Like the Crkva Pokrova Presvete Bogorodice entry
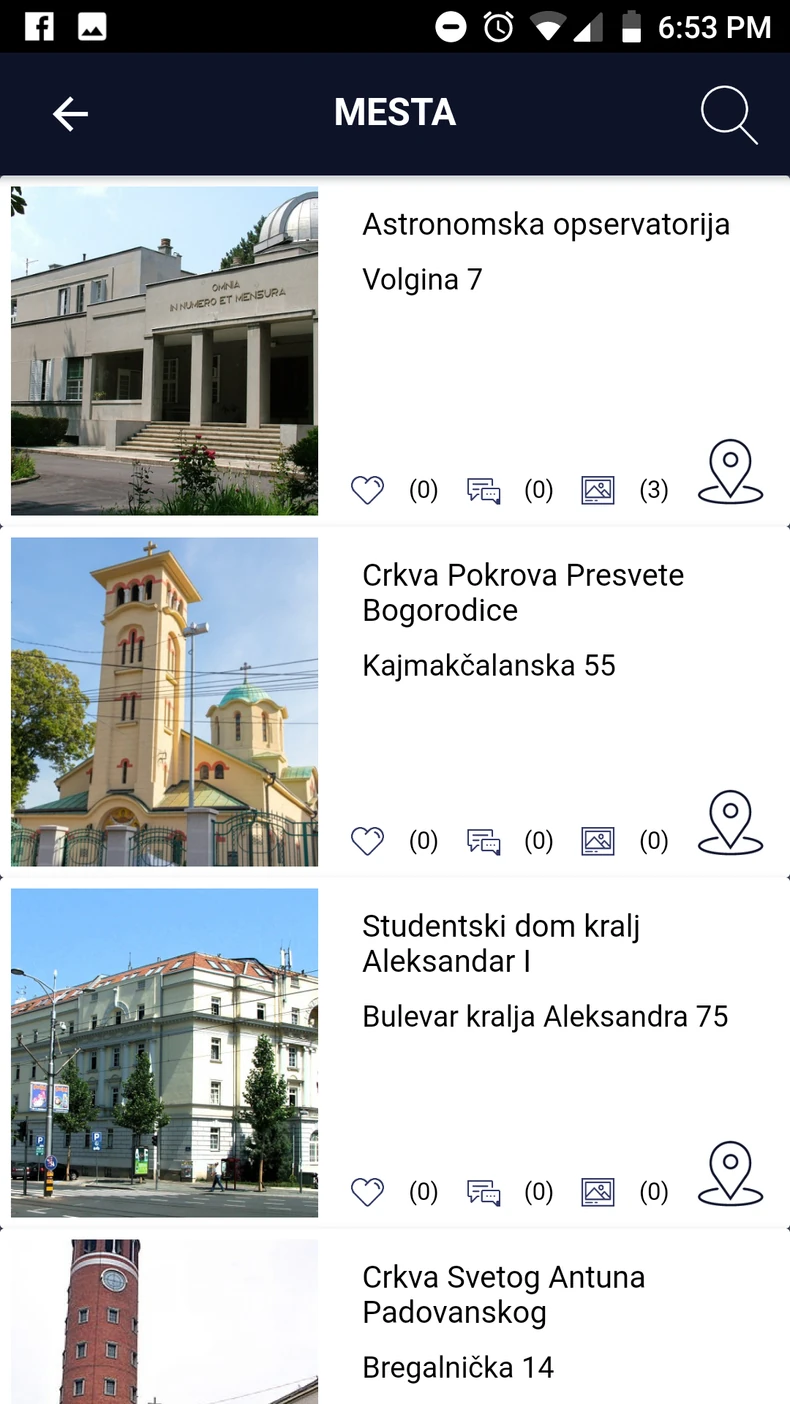 367,841
